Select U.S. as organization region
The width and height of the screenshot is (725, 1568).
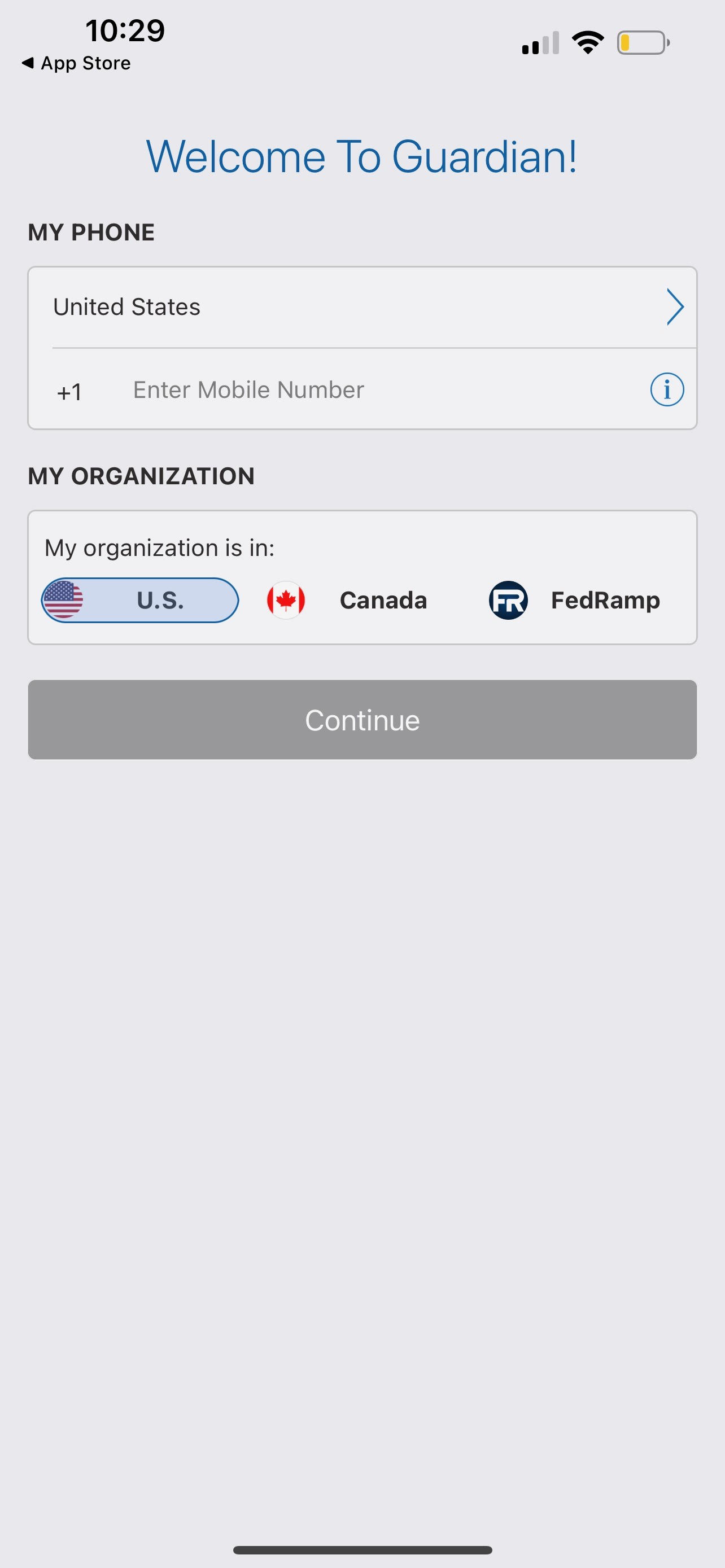(140, 600)
